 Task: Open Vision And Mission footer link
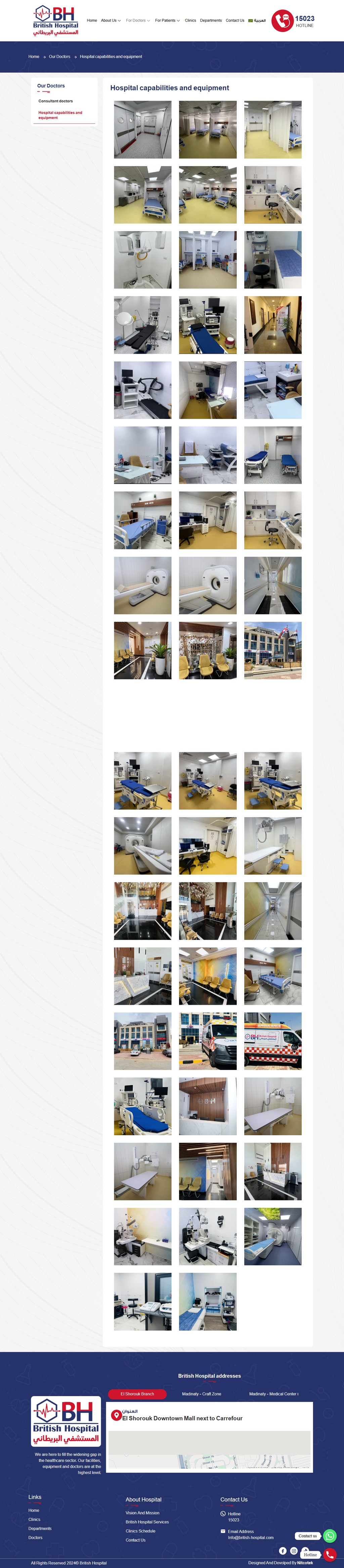142,1513
